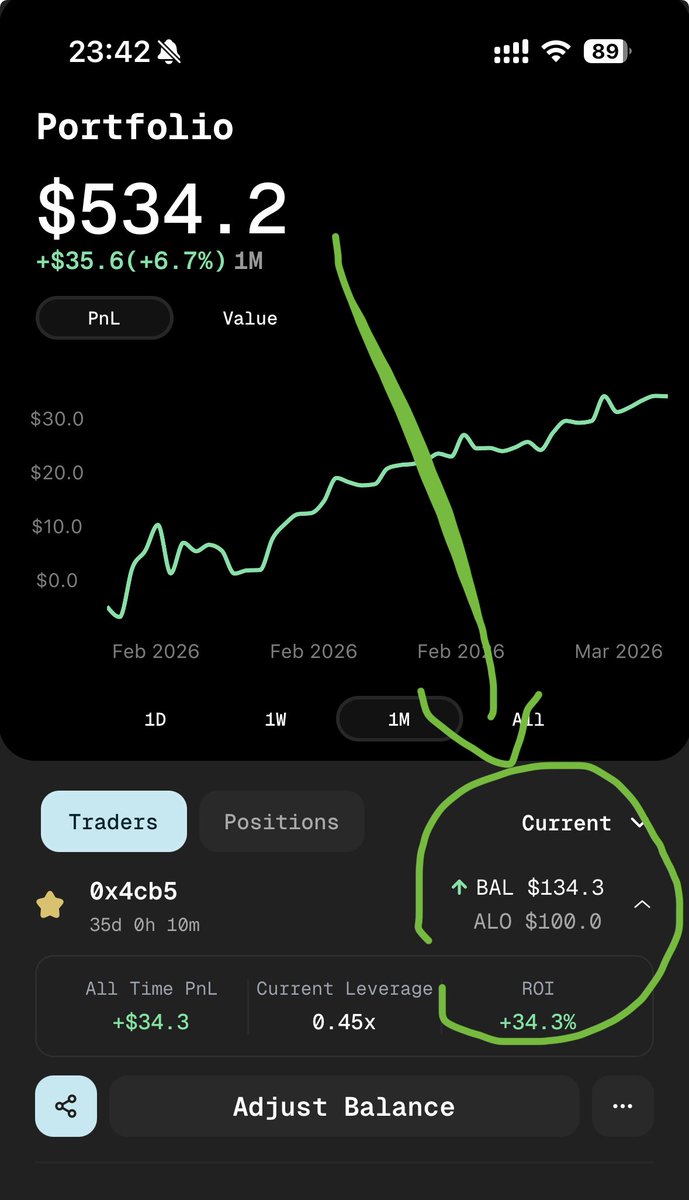The image size is (689, 1200).
Task: Tap the Adjust Balance button
Action: point(344,1107)
